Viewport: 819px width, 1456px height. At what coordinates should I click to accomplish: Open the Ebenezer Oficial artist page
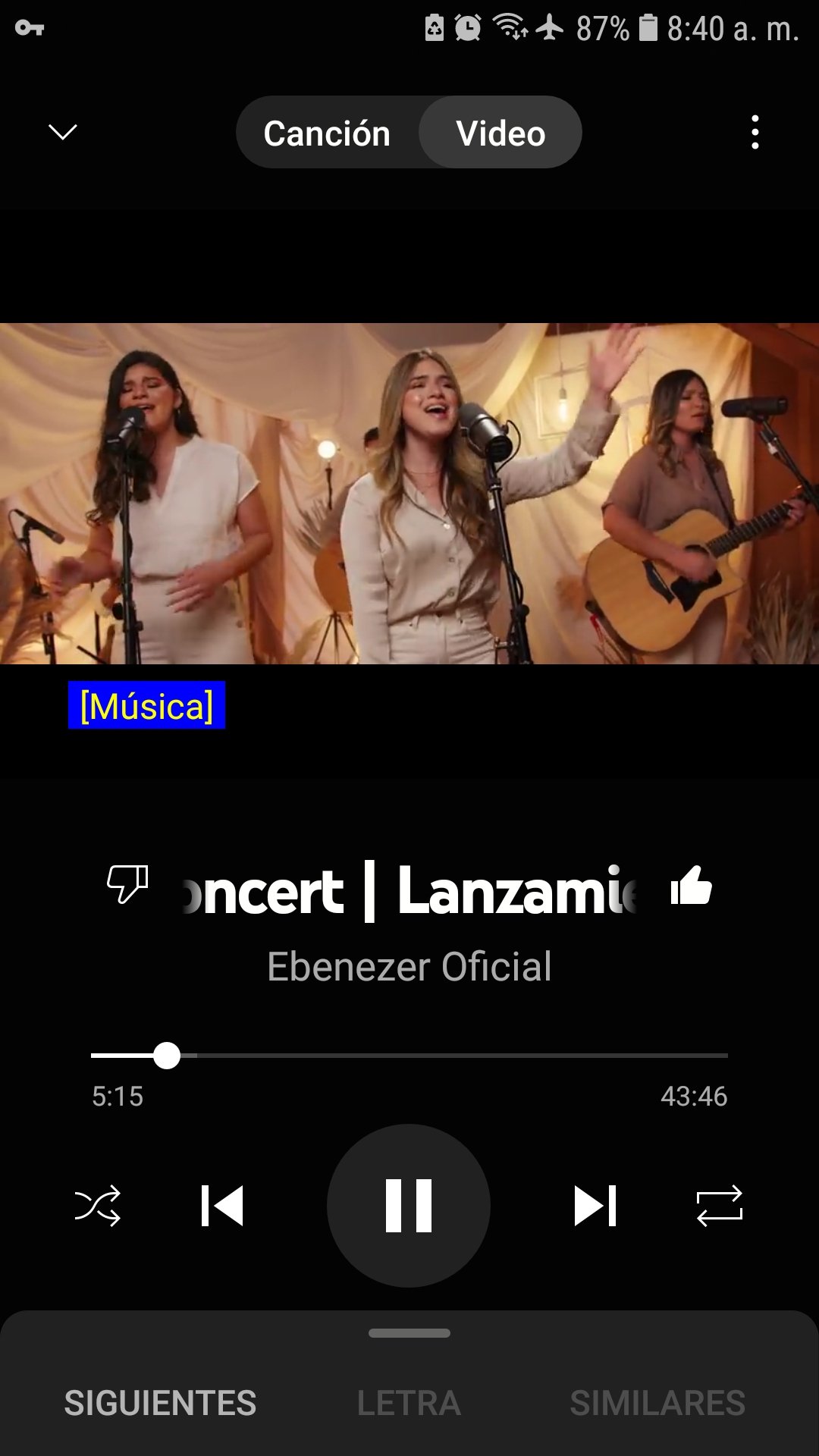(409, 967)
